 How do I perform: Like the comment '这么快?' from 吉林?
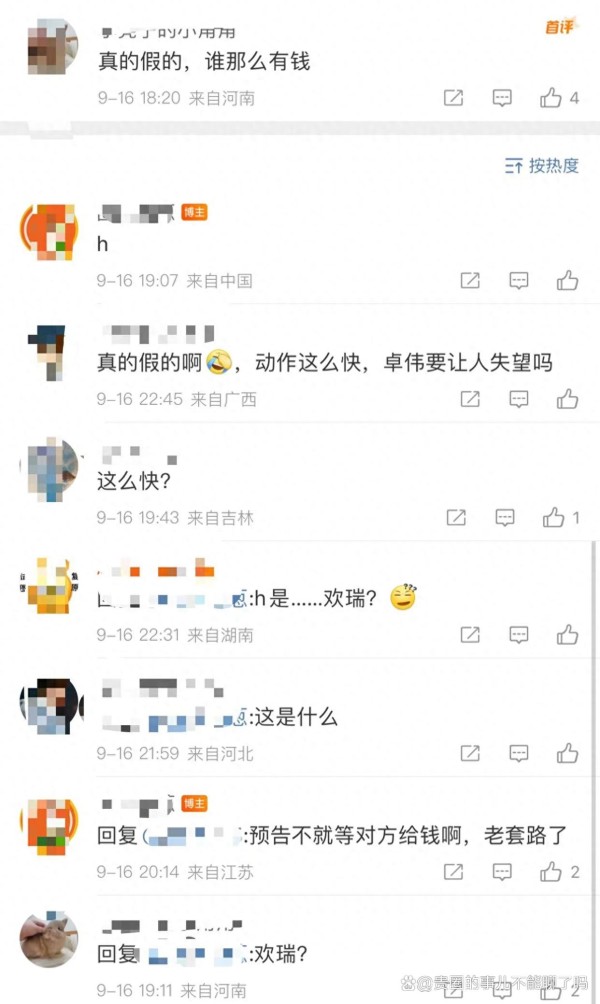(x=554, y=517)
